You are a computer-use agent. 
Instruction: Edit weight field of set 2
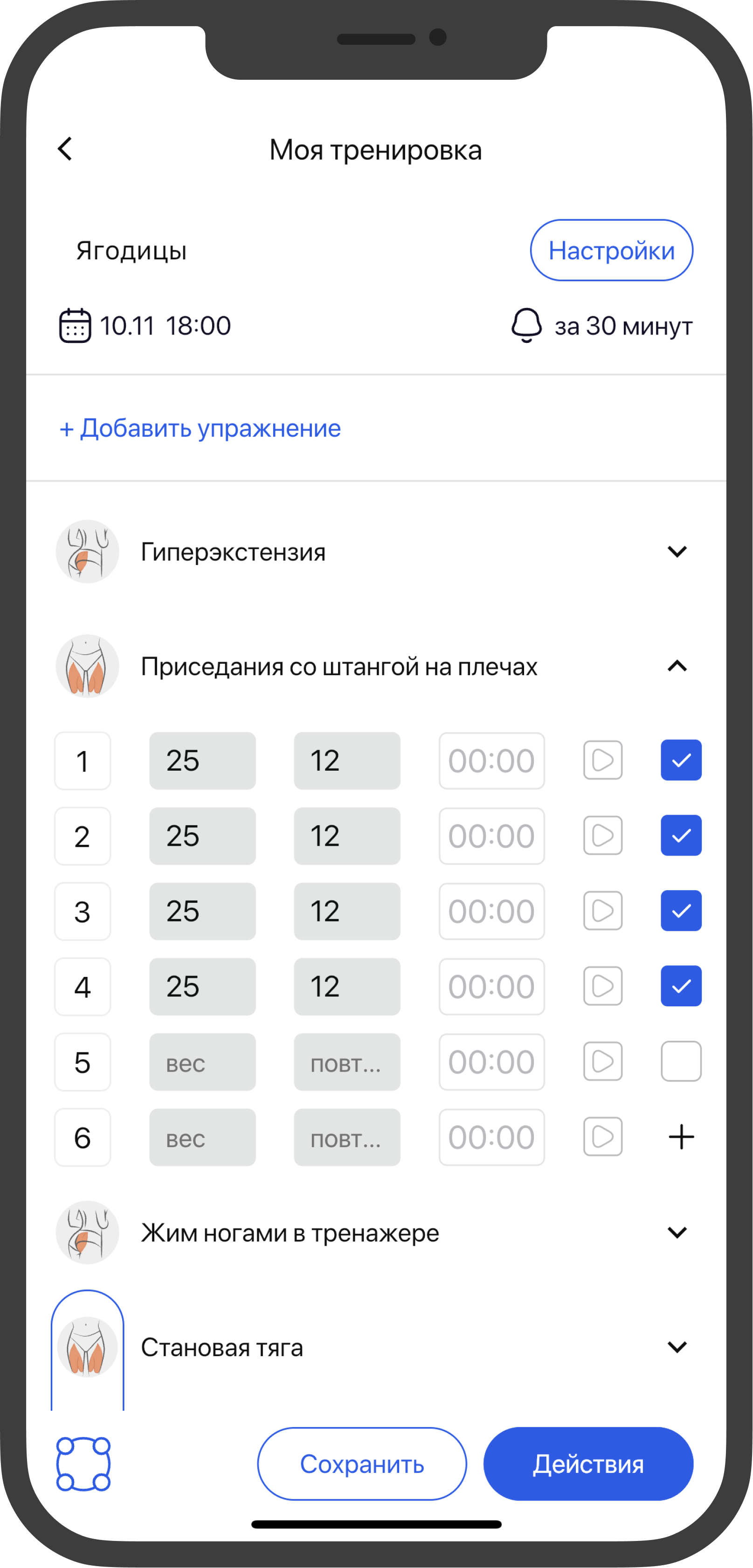[202, 836]
